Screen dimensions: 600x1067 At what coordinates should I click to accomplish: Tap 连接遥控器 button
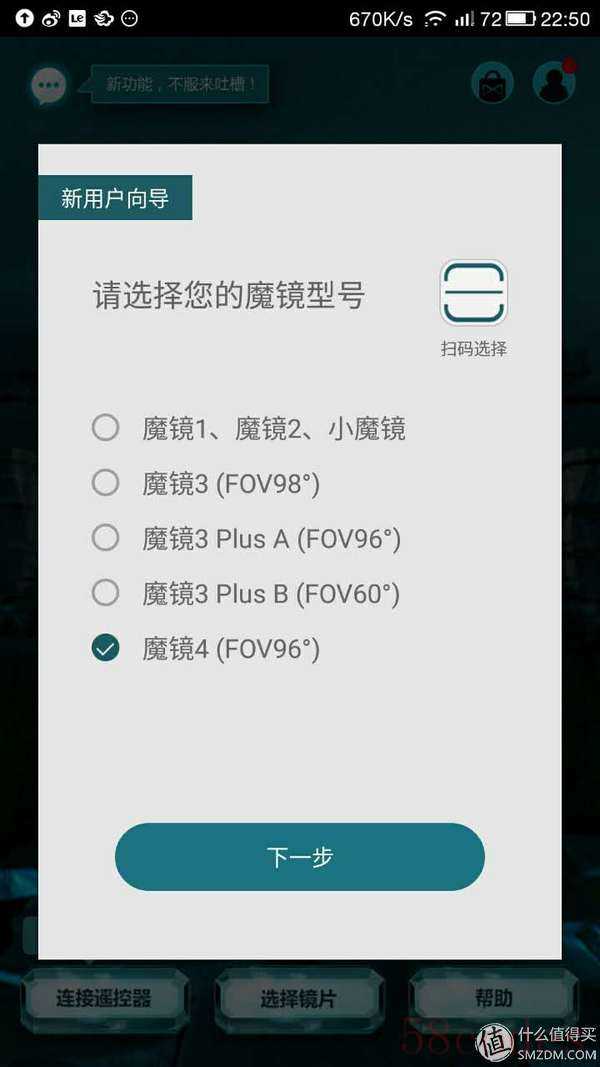104,998
